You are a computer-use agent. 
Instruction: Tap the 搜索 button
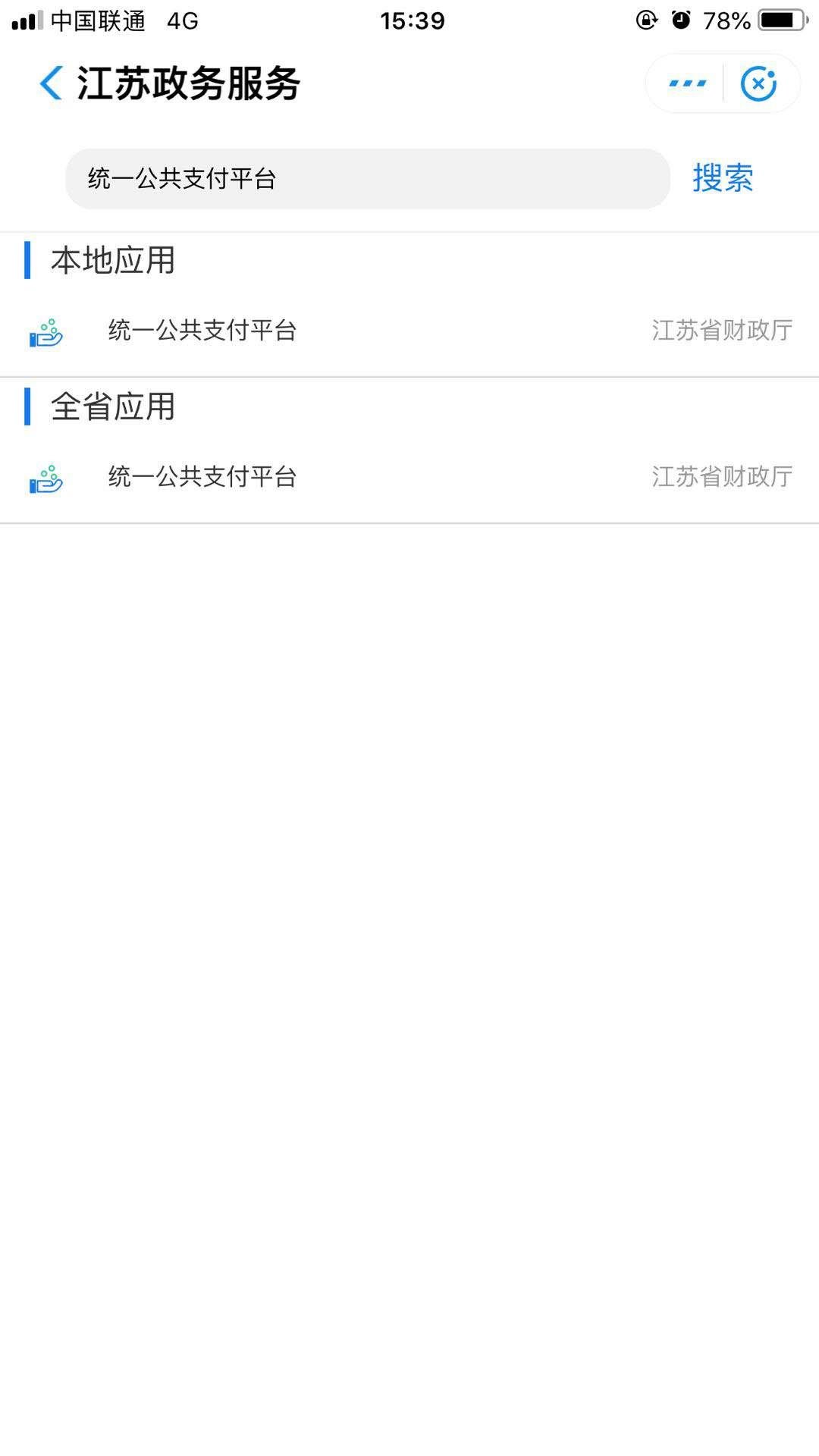tap(722, 179)
